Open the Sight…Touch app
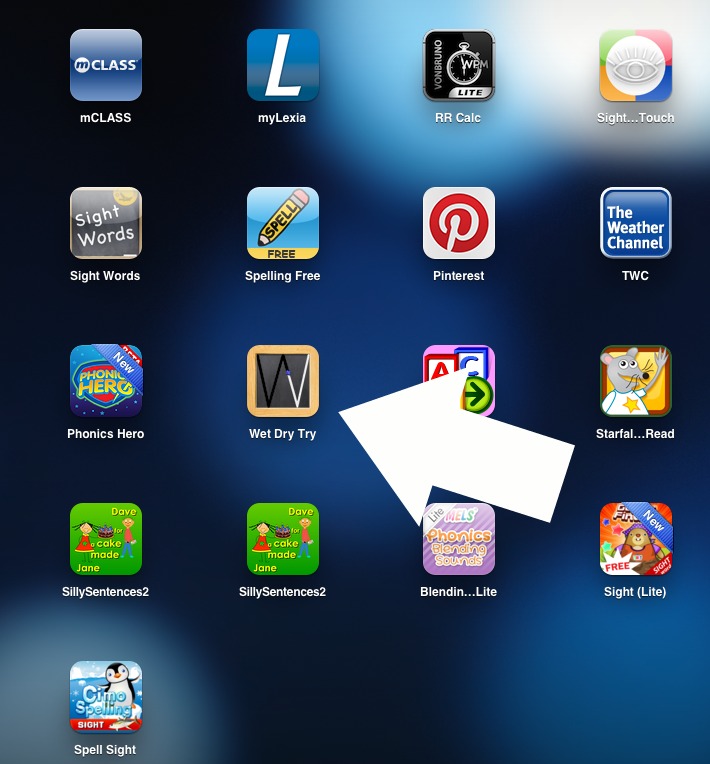Image resolution: width=710 pixels, height=764 pixels. [x=636, y=65]
